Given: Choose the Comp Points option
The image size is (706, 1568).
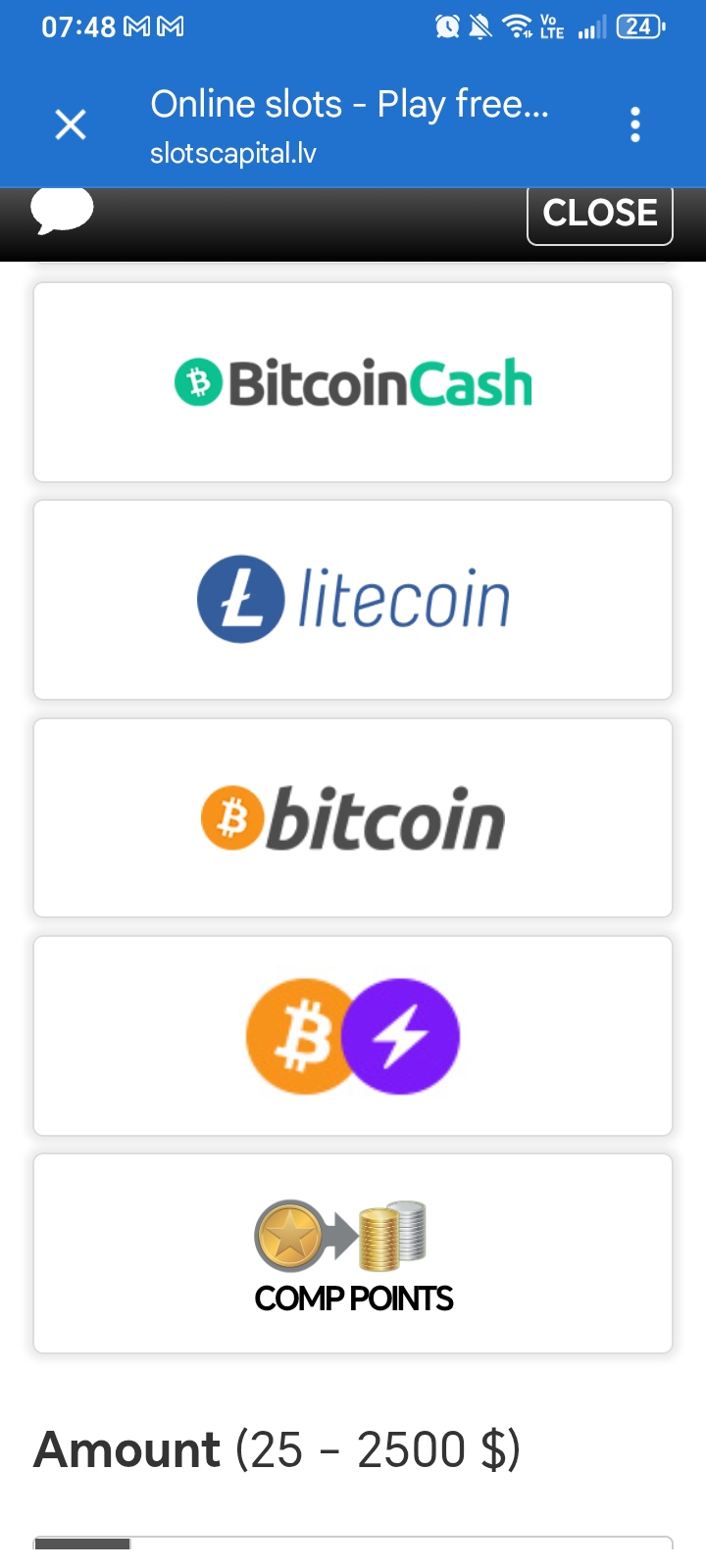Looking at the screenshot, I should pos(353,1253).
